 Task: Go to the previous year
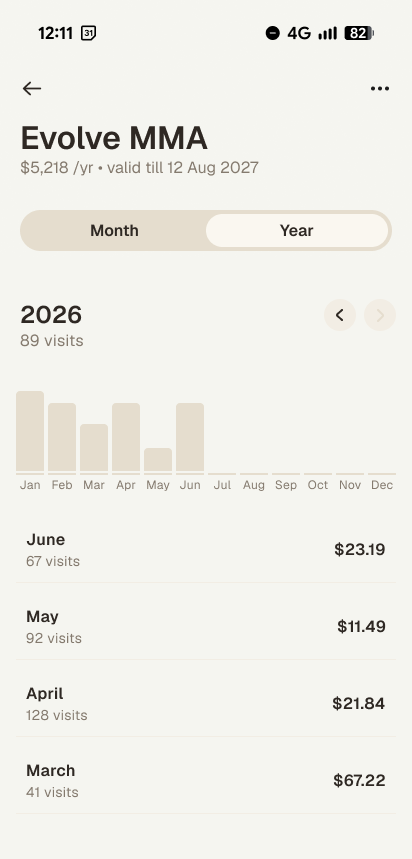[x=340, y=315]
